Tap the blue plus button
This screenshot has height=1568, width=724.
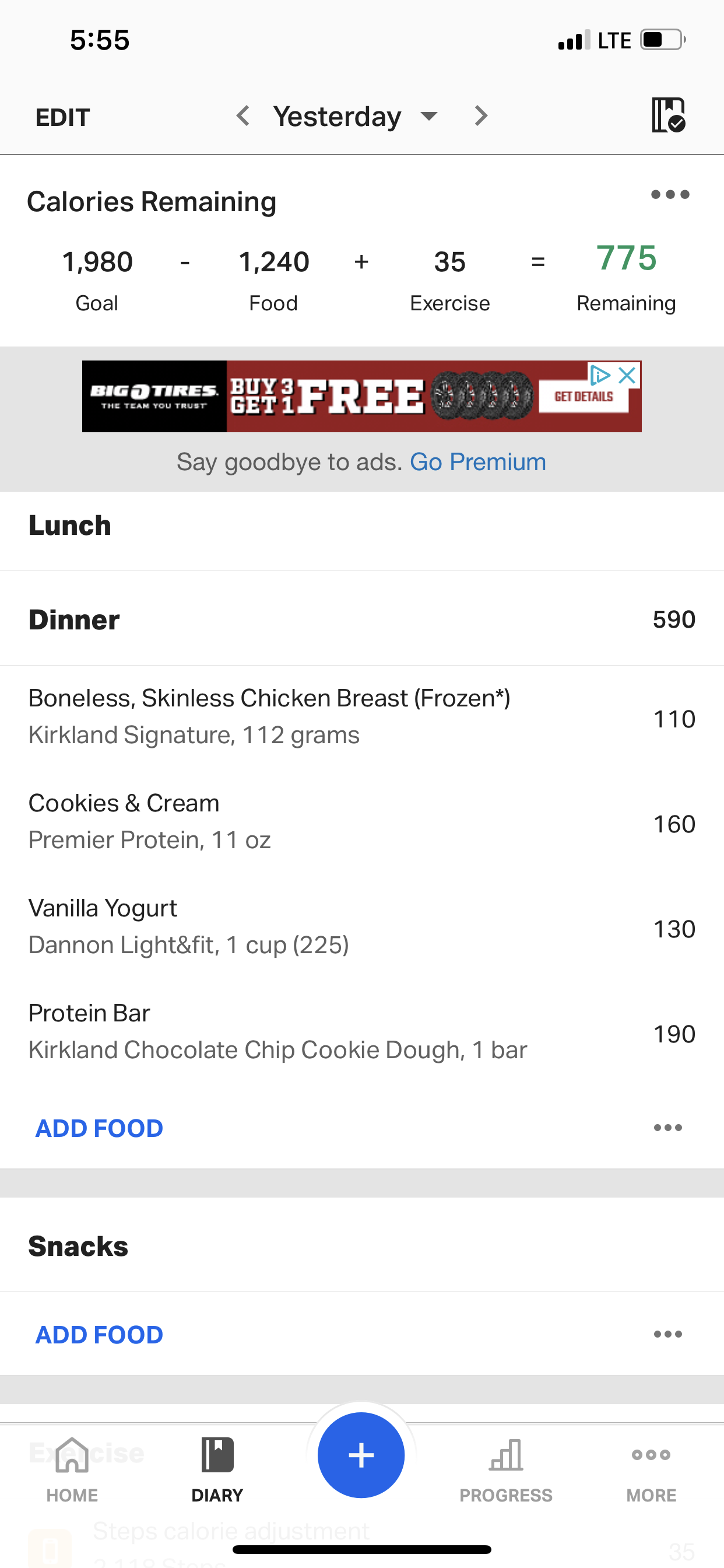[x=361, y=1455]
